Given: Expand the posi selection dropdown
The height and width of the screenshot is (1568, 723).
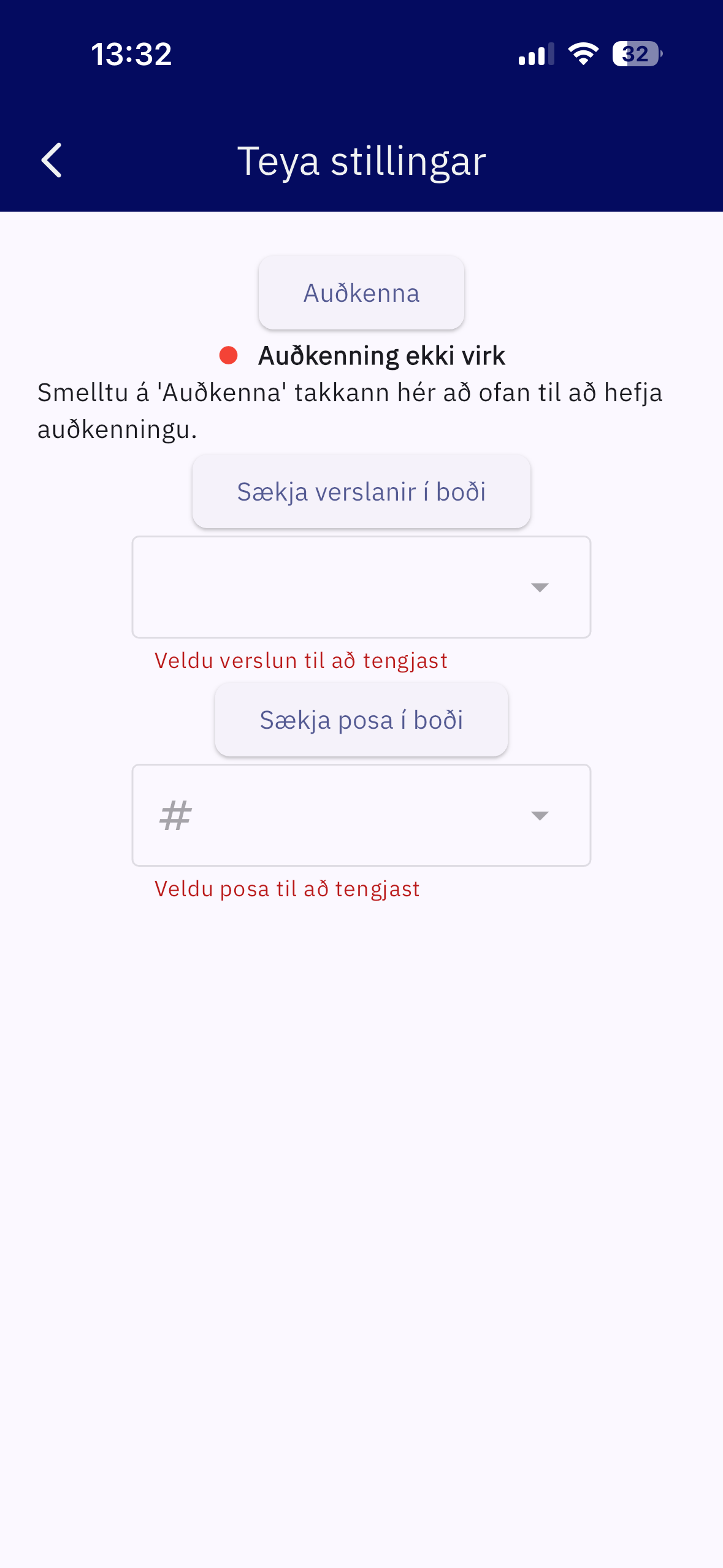Looking at the screenshot, I should (361, 816).
